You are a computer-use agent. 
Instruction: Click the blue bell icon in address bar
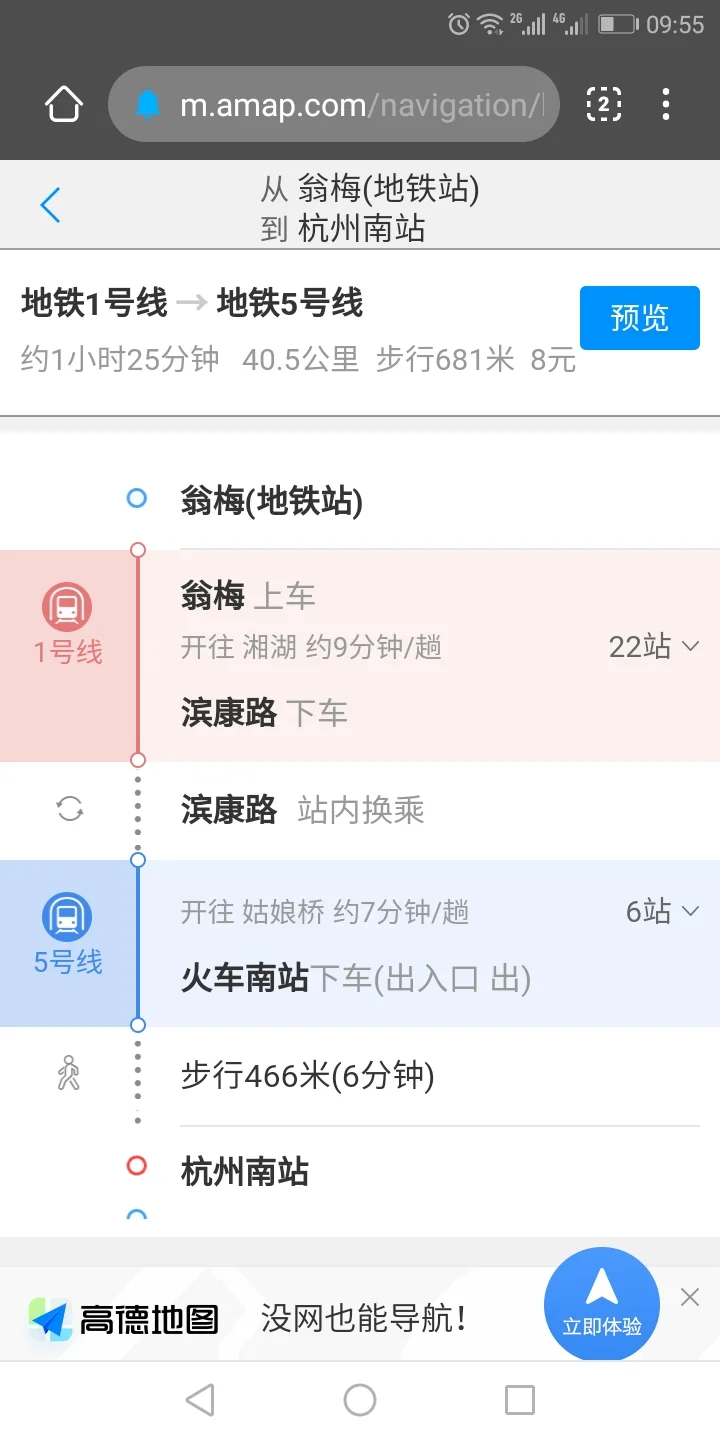point(150,104)
